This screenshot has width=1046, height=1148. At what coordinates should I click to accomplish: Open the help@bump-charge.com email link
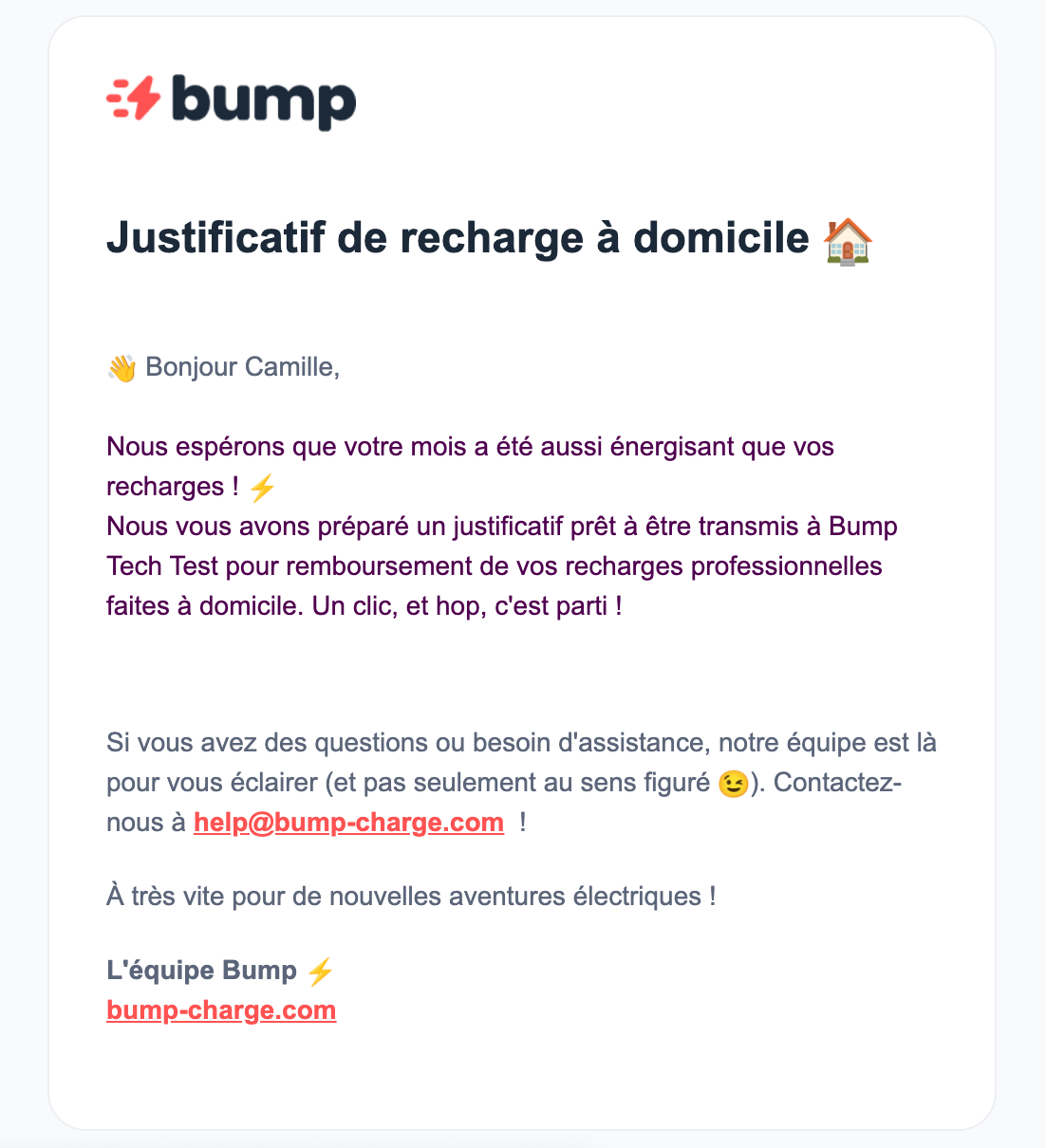(x=348, y=822)
